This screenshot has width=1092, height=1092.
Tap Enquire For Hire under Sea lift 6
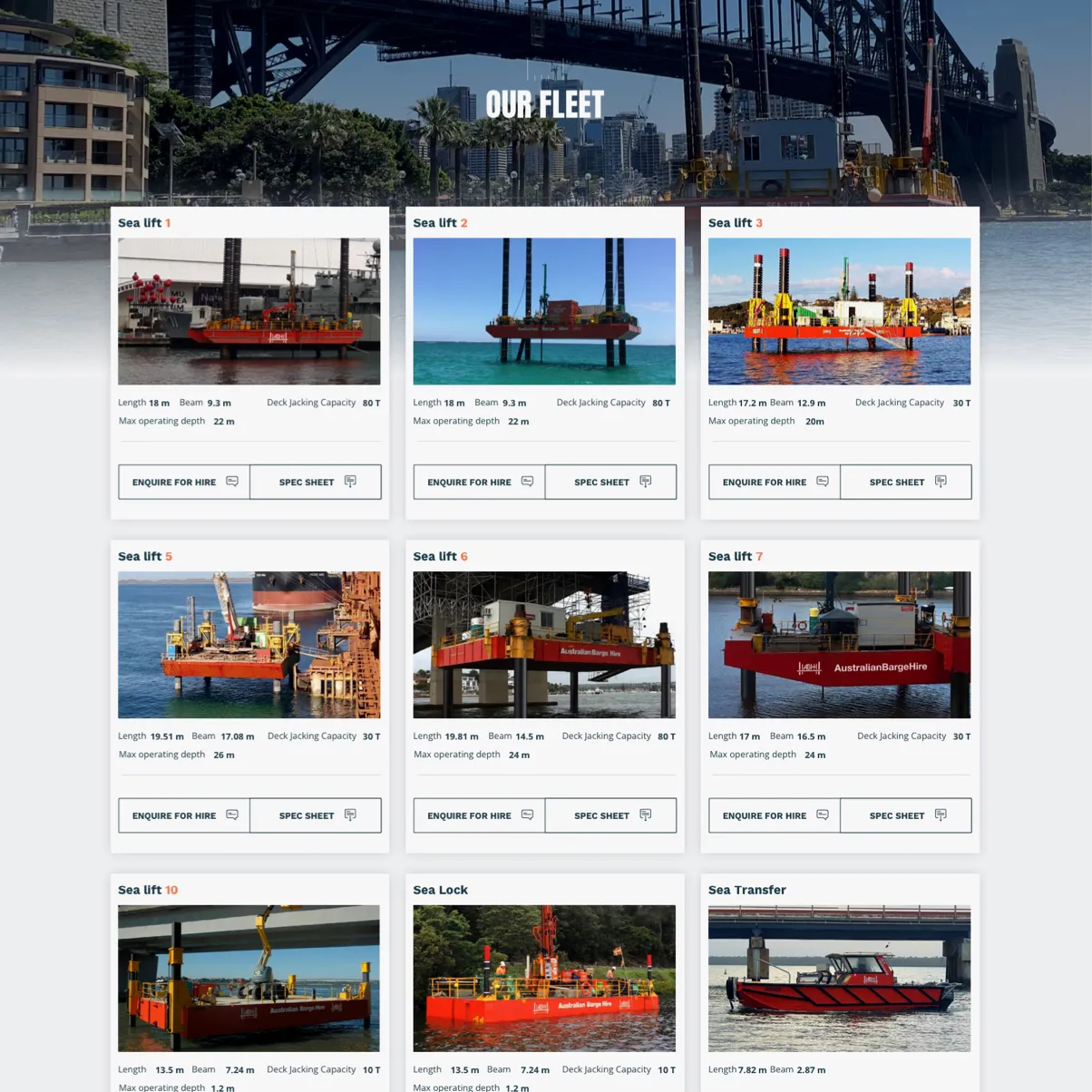479,815
